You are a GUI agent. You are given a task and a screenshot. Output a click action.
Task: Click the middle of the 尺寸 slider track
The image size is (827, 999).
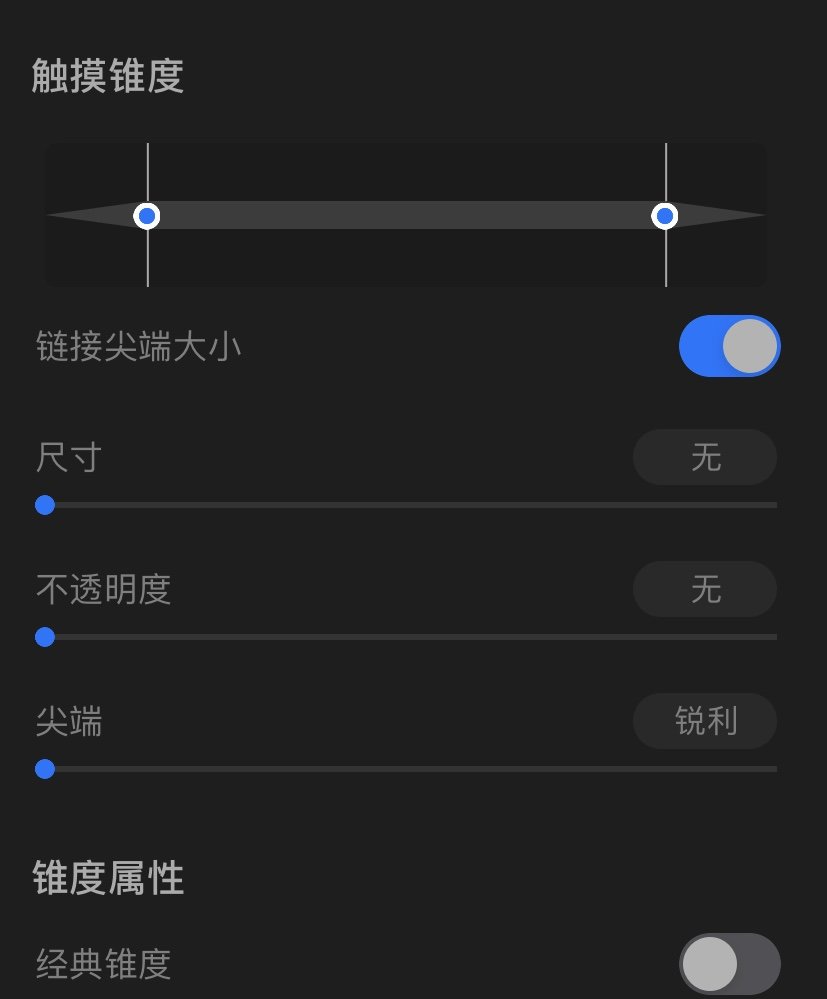pyautogui.click(x=410, y=505)
